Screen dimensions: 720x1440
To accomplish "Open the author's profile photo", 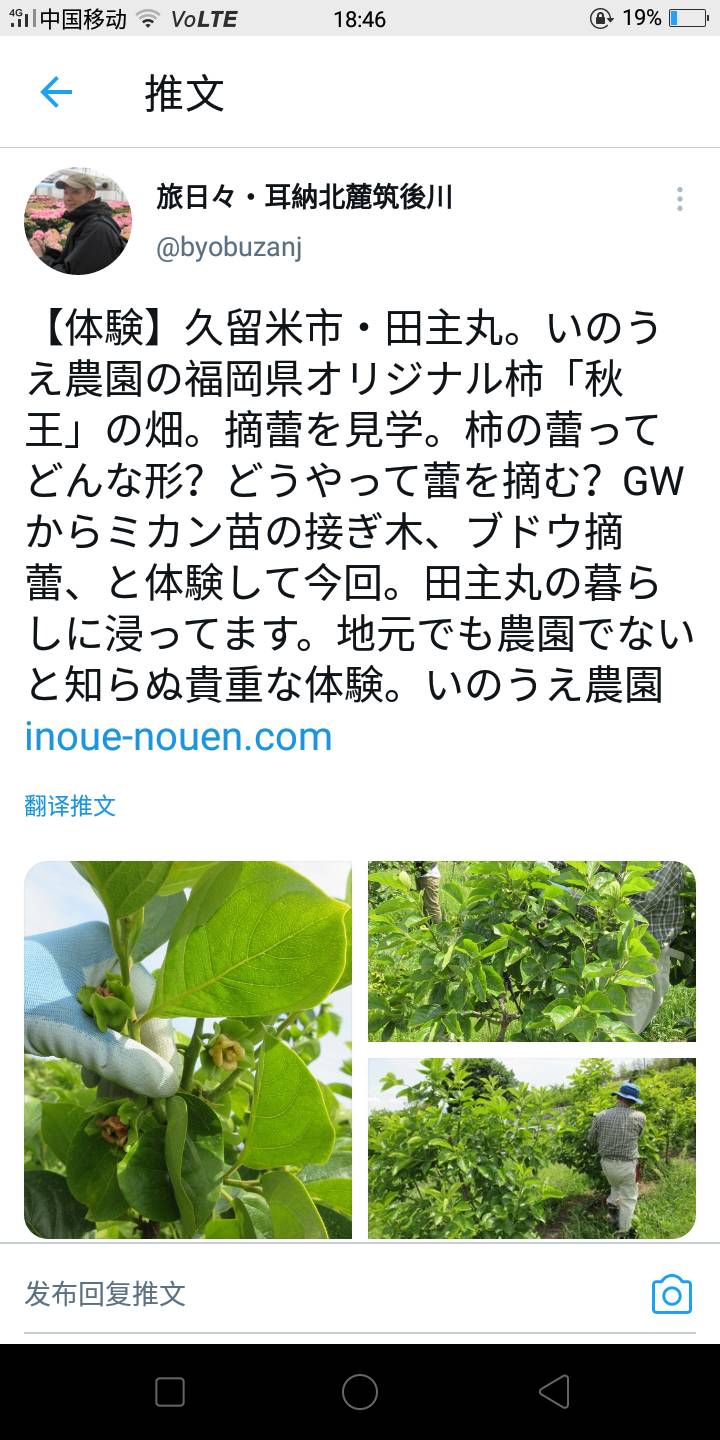I will [78, 221].
